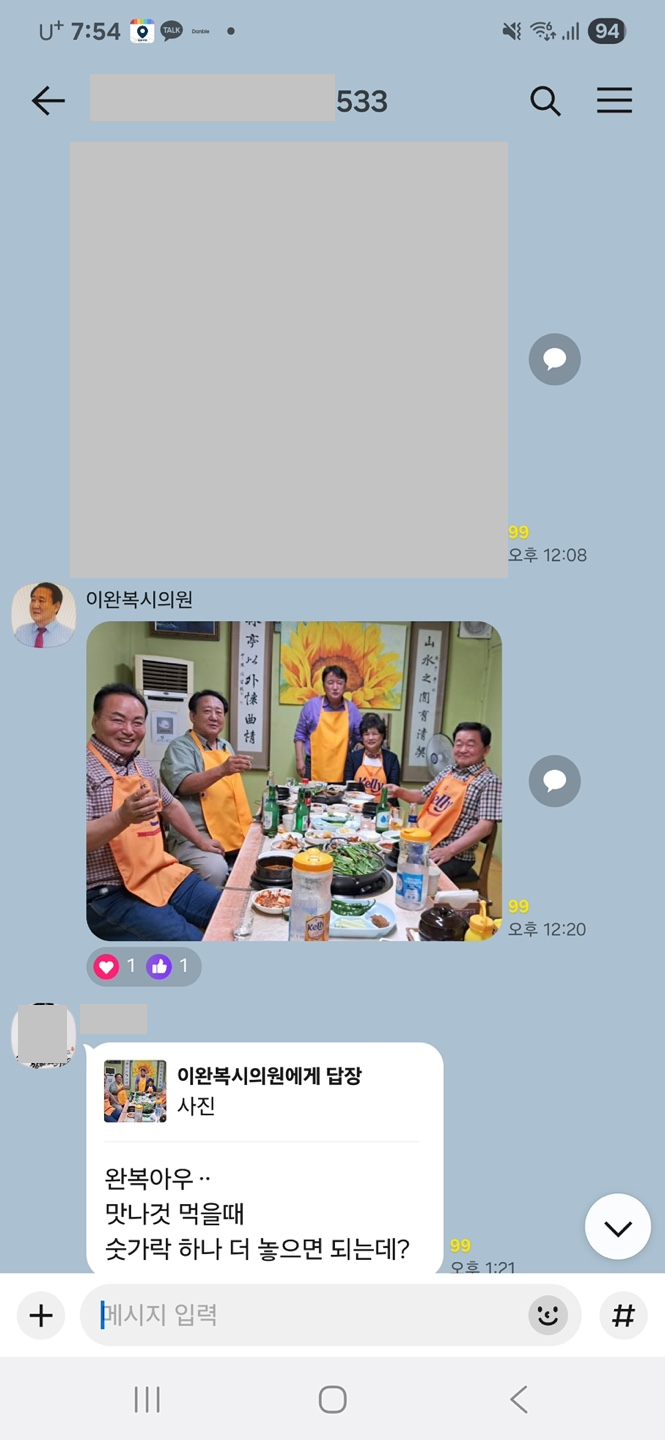Go to the phone home screen
The width and height of the screenshot is (665, 1440).
pos(332,1399)
